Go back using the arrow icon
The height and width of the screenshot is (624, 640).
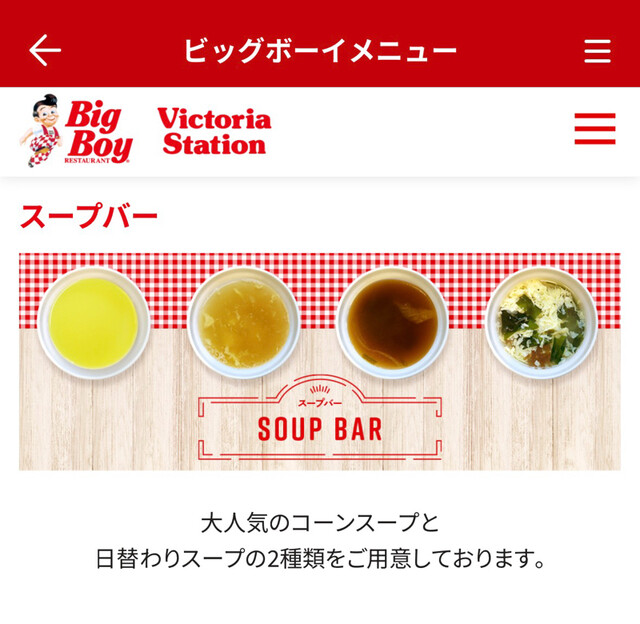coord(45,51)
